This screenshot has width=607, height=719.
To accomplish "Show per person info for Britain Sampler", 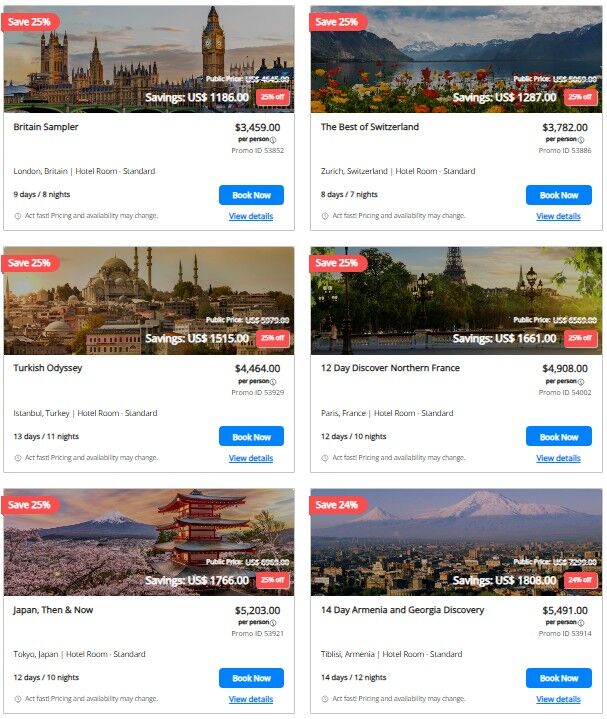I will pyautogui.click(x=273, y=140).
